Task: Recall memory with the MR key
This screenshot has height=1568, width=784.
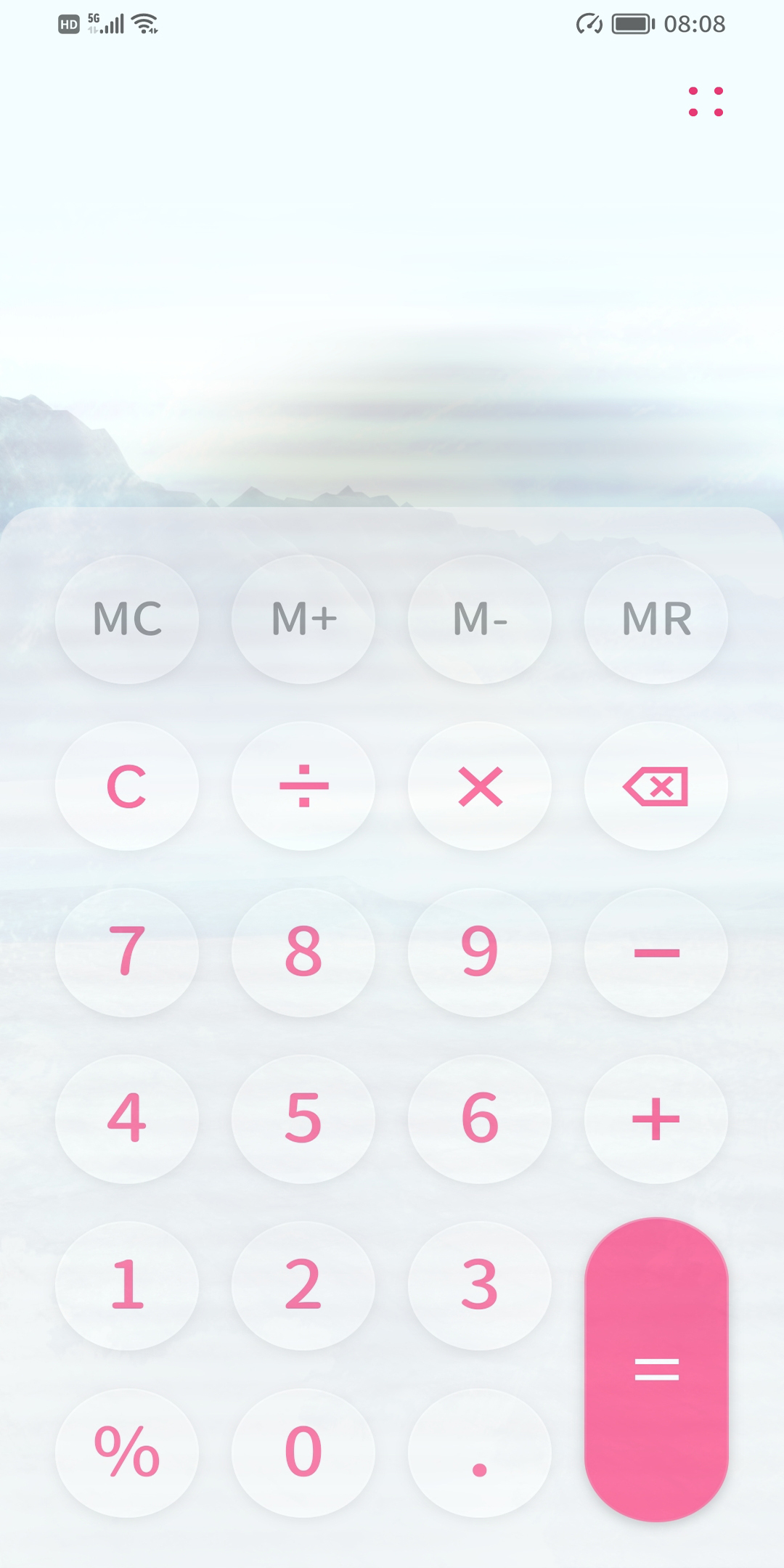Action: coord(656,619)
